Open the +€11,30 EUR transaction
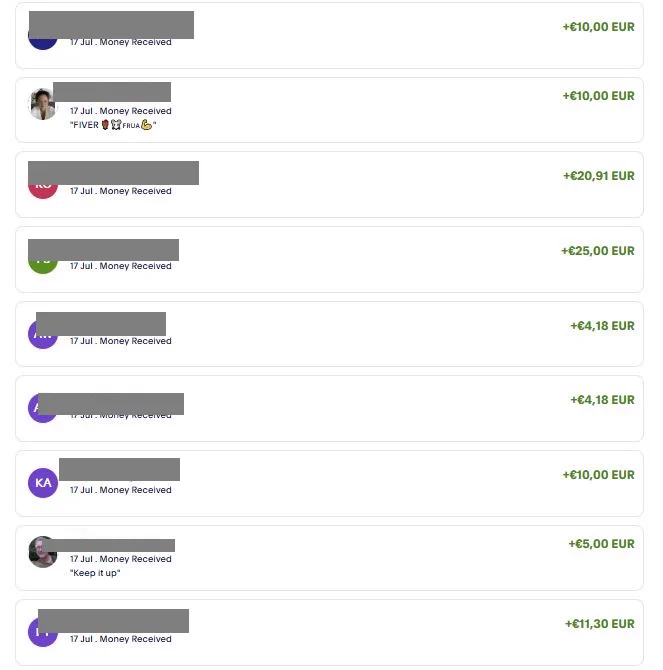Viewport: 663px width, 670px height. tap(329, 632)
